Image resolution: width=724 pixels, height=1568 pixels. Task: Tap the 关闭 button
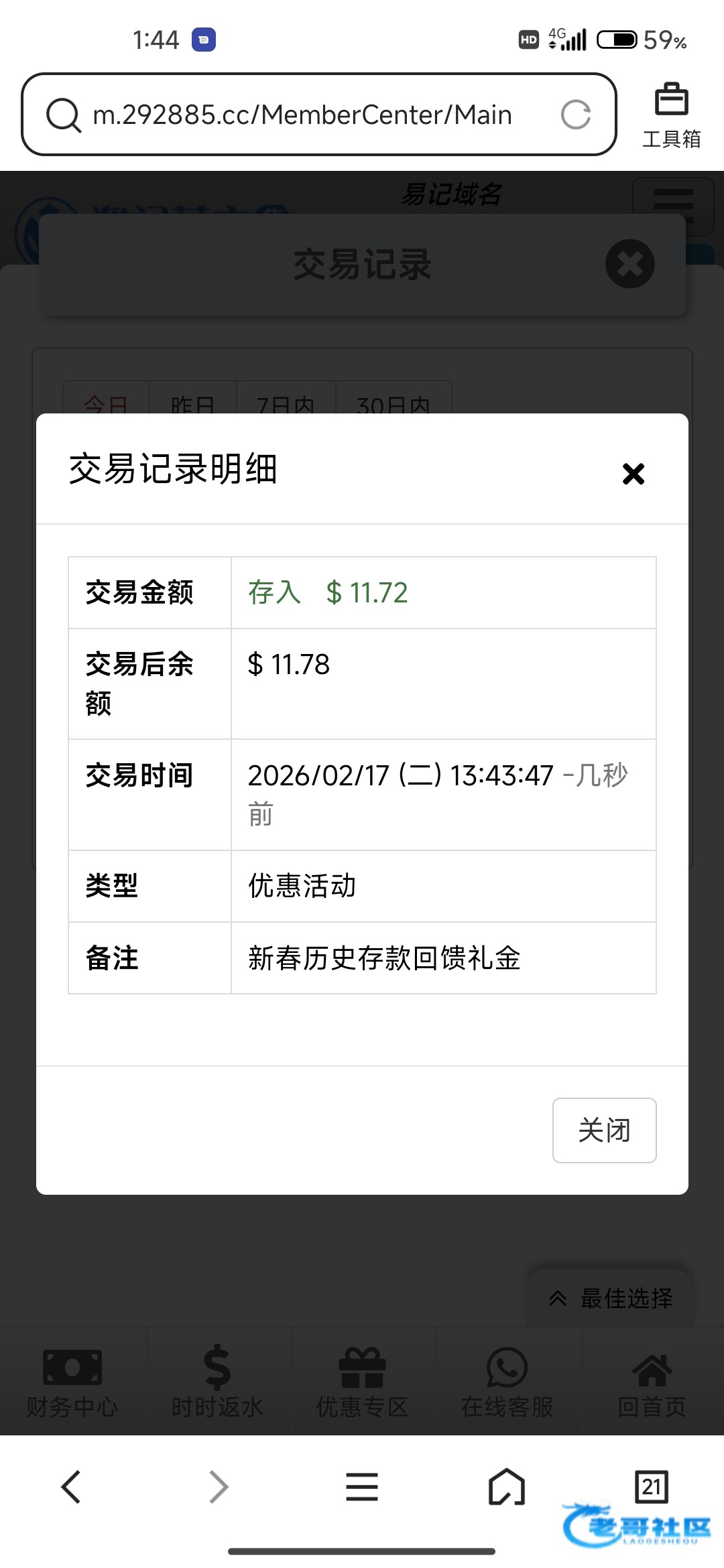click(x=604, y=1130)
